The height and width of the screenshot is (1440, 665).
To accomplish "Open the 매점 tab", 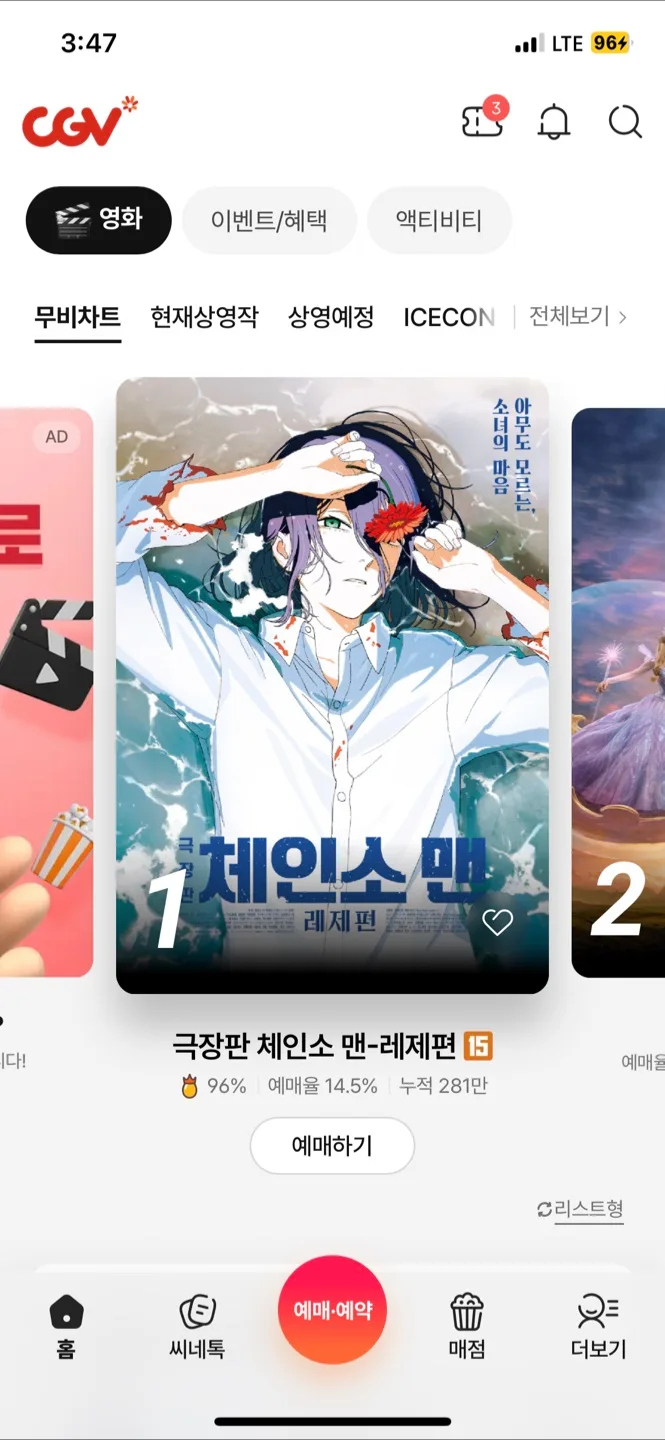I will tap(467, 1326).
